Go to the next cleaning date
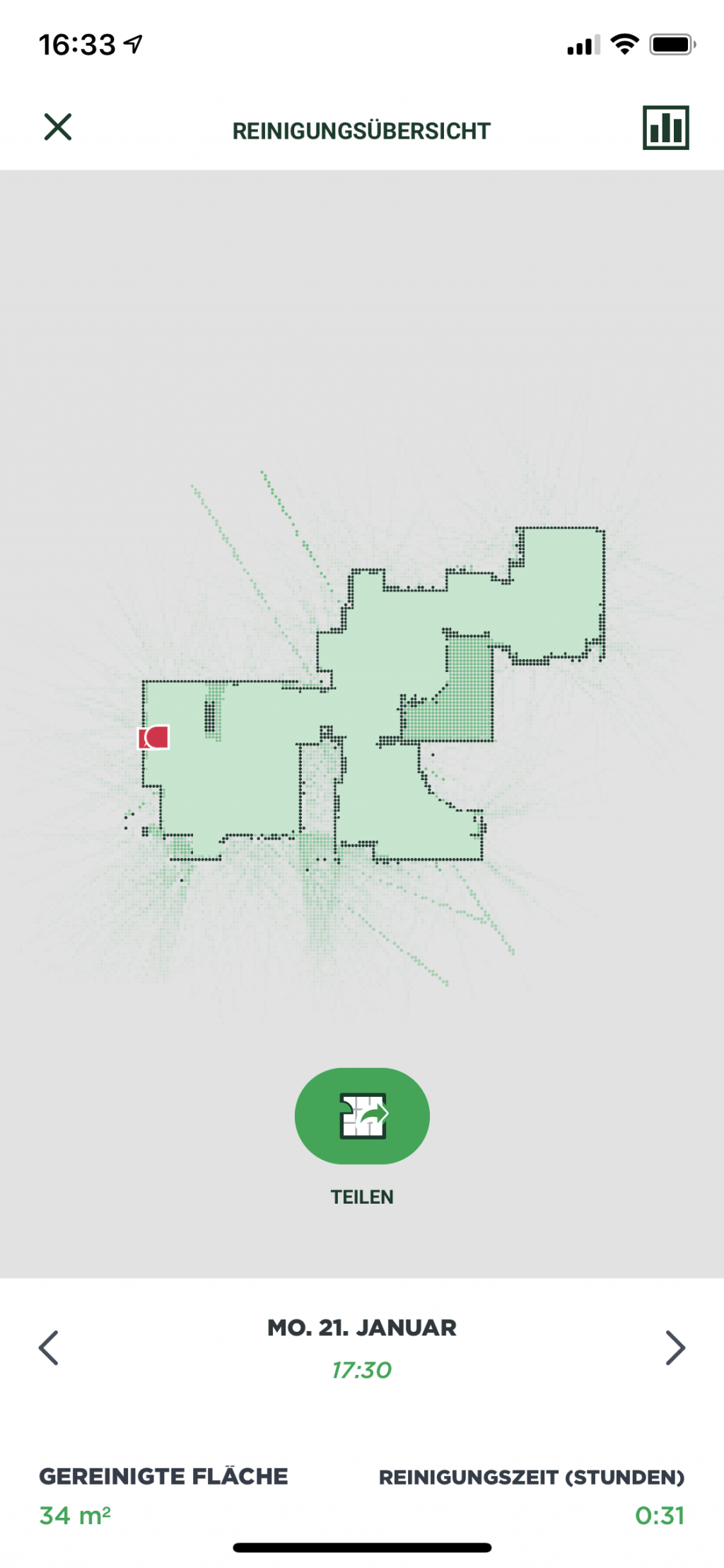 point(675,1347)
